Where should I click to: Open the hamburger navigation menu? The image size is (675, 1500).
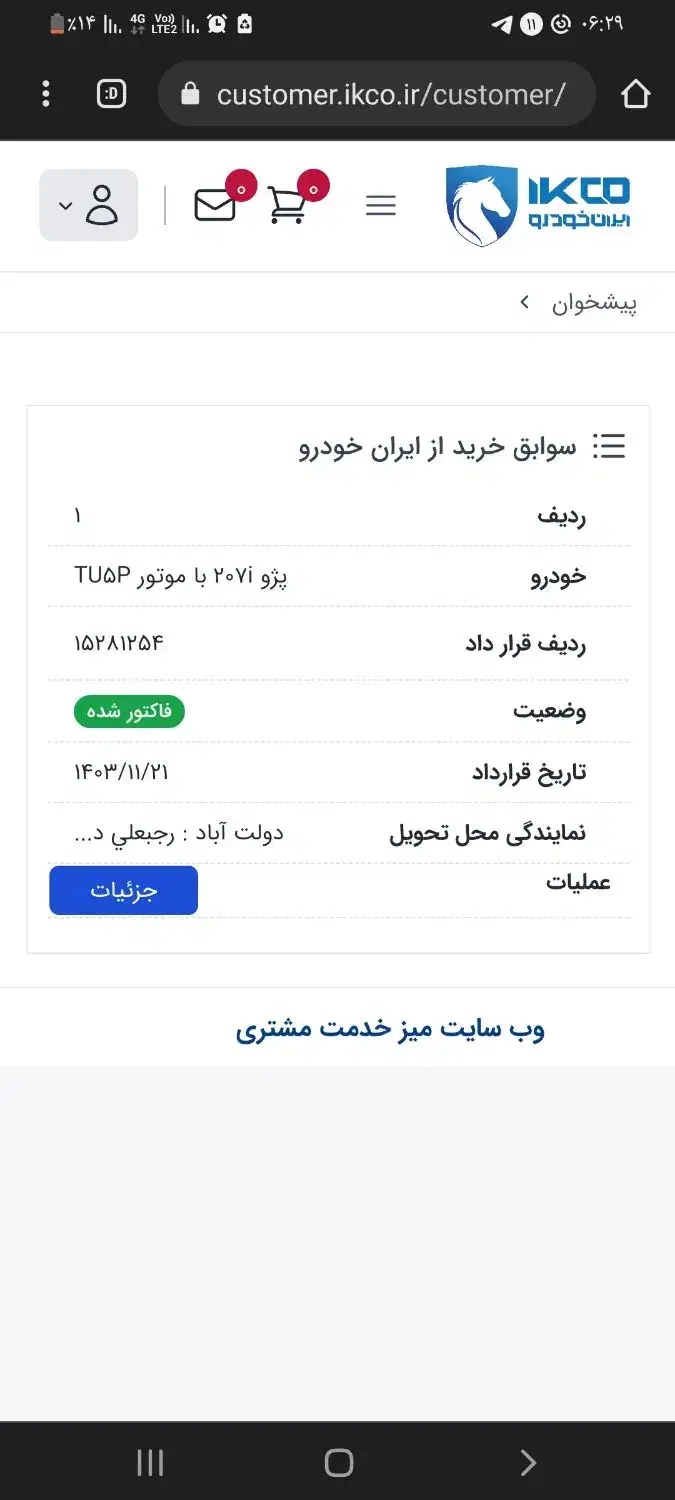coord(381,206)
